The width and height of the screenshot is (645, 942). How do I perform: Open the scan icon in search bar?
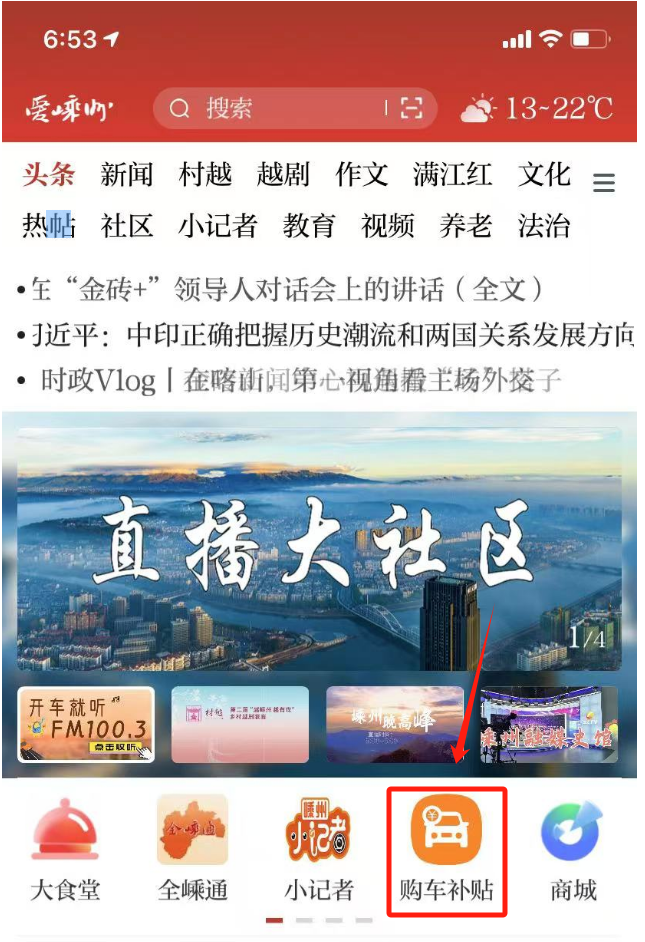[x=411, y=108]
